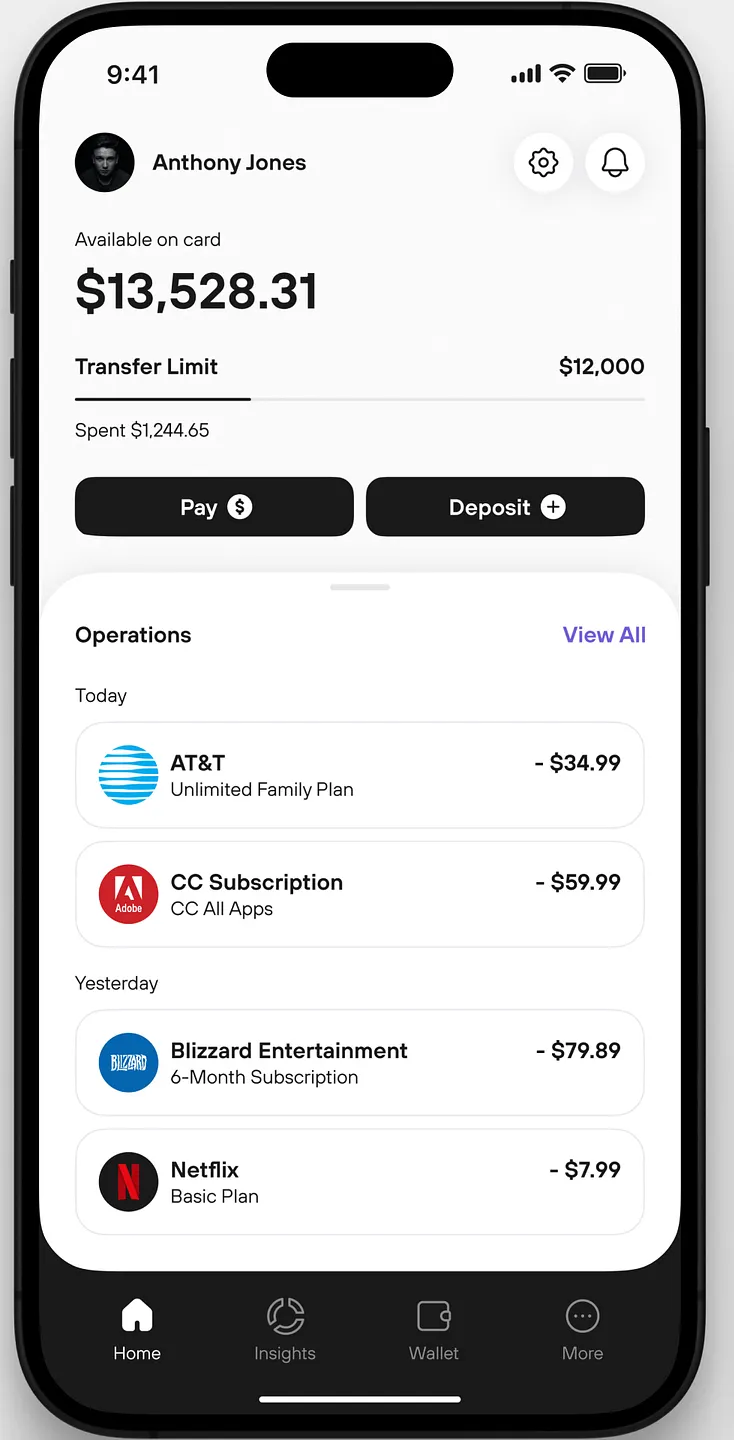The image size is (734, 1440).
Task: Open the Blizzard Entertainment transaction
Action: click(x=359, y=1062)
